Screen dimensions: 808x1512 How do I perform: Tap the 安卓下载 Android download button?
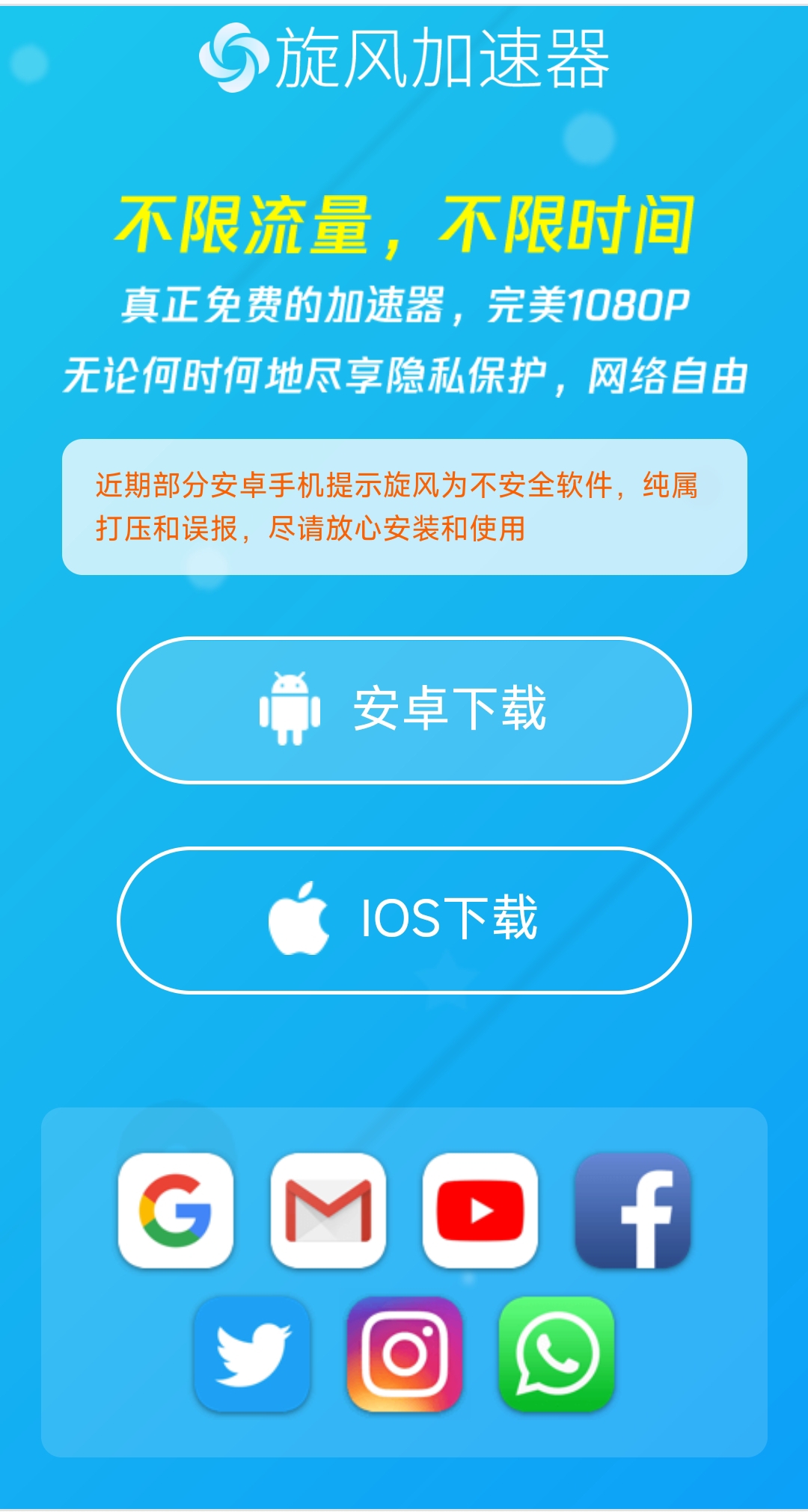[x=404, y=710]
